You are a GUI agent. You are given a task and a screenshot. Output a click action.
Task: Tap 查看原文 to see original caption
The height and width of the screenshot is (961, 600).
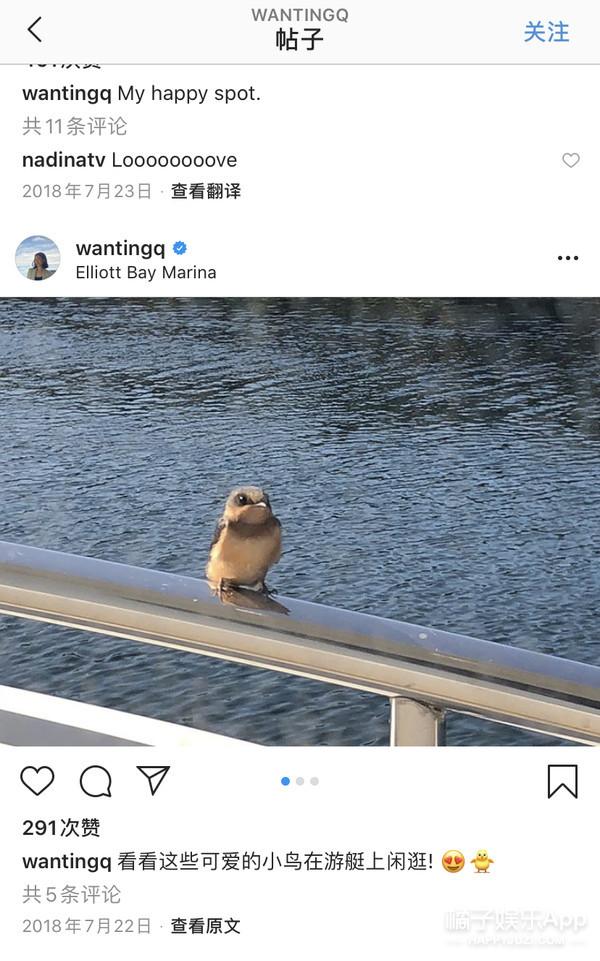click(205, 926)
